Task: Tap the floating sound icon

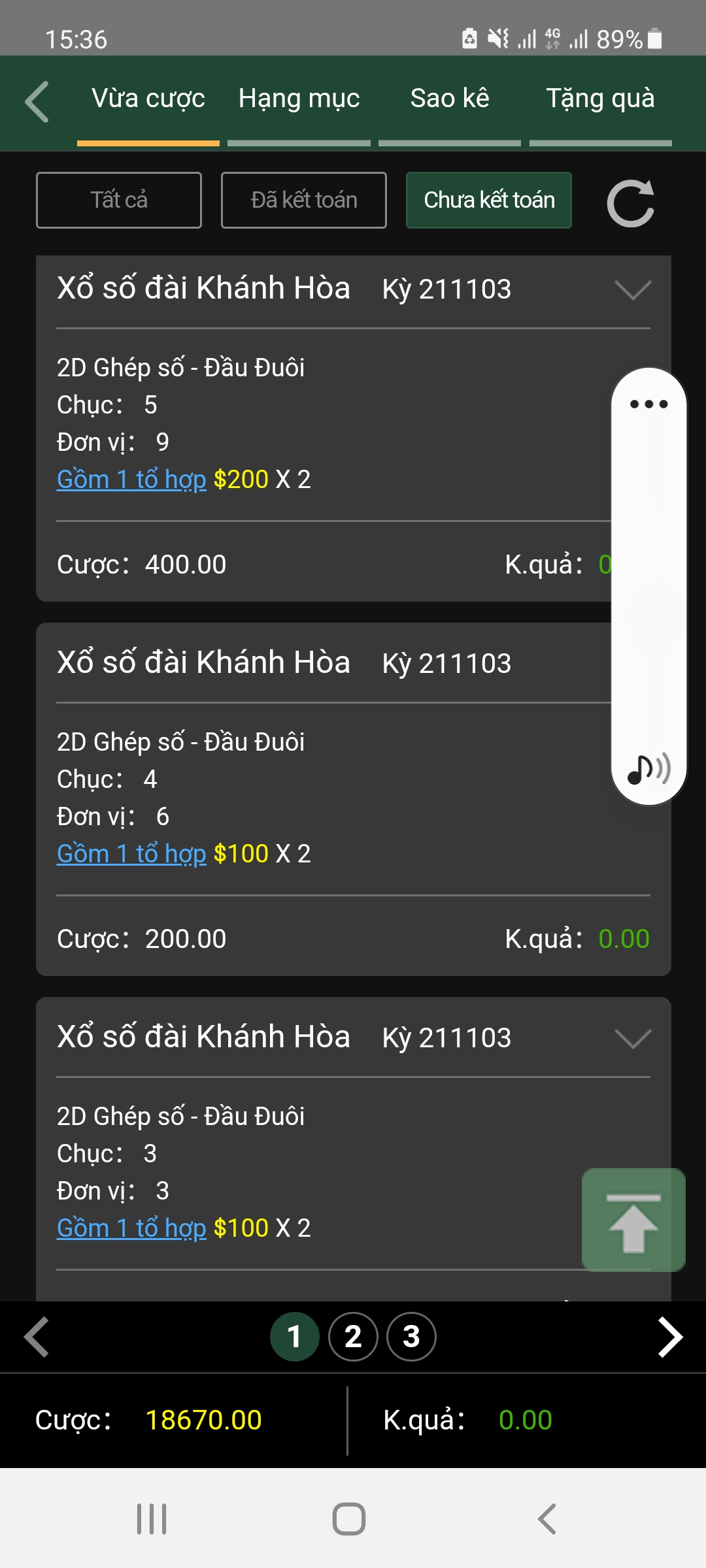Action: (x=648, y=768)
